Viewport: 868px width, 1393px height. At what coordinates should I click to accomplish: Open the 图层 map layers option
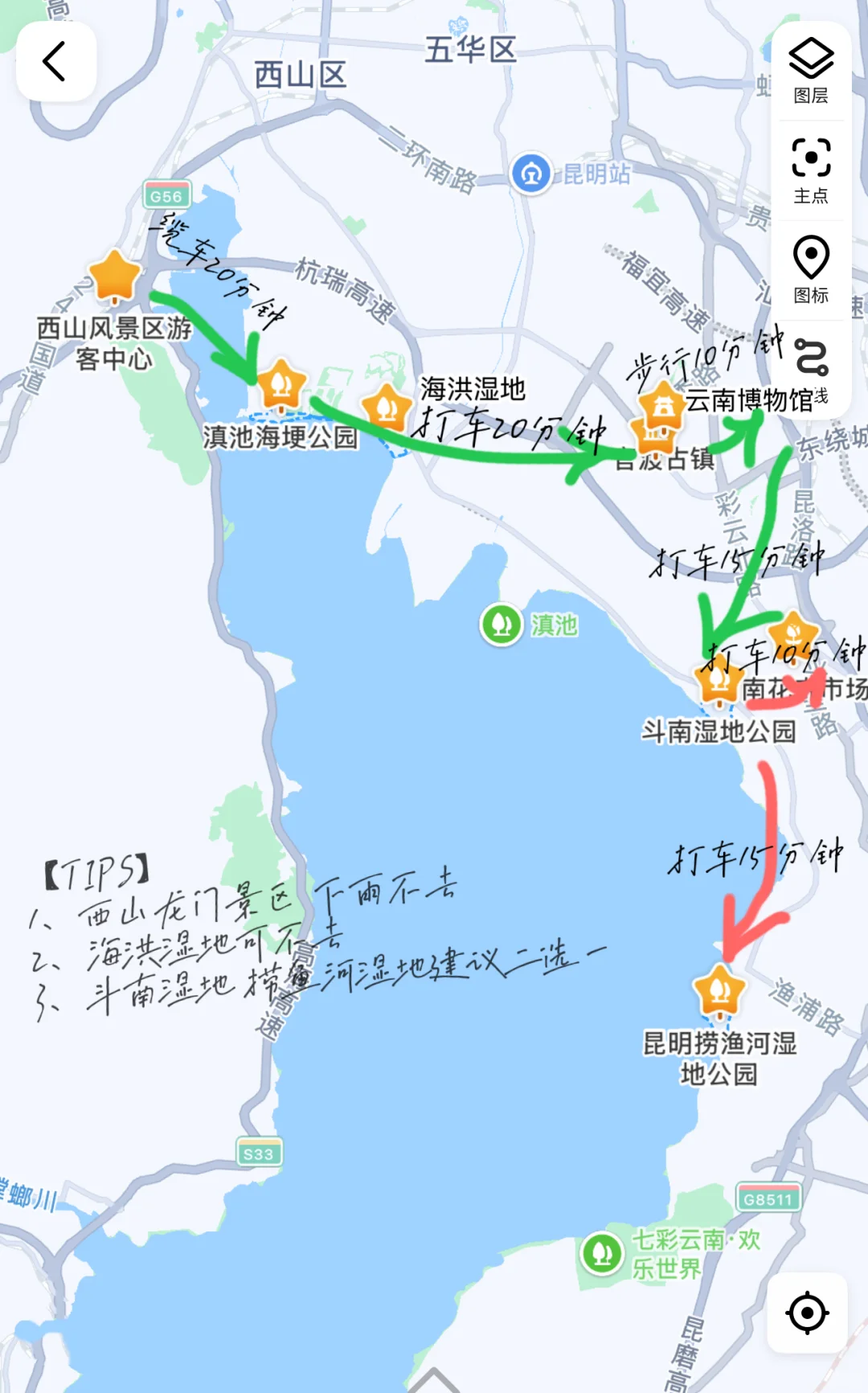811,71
